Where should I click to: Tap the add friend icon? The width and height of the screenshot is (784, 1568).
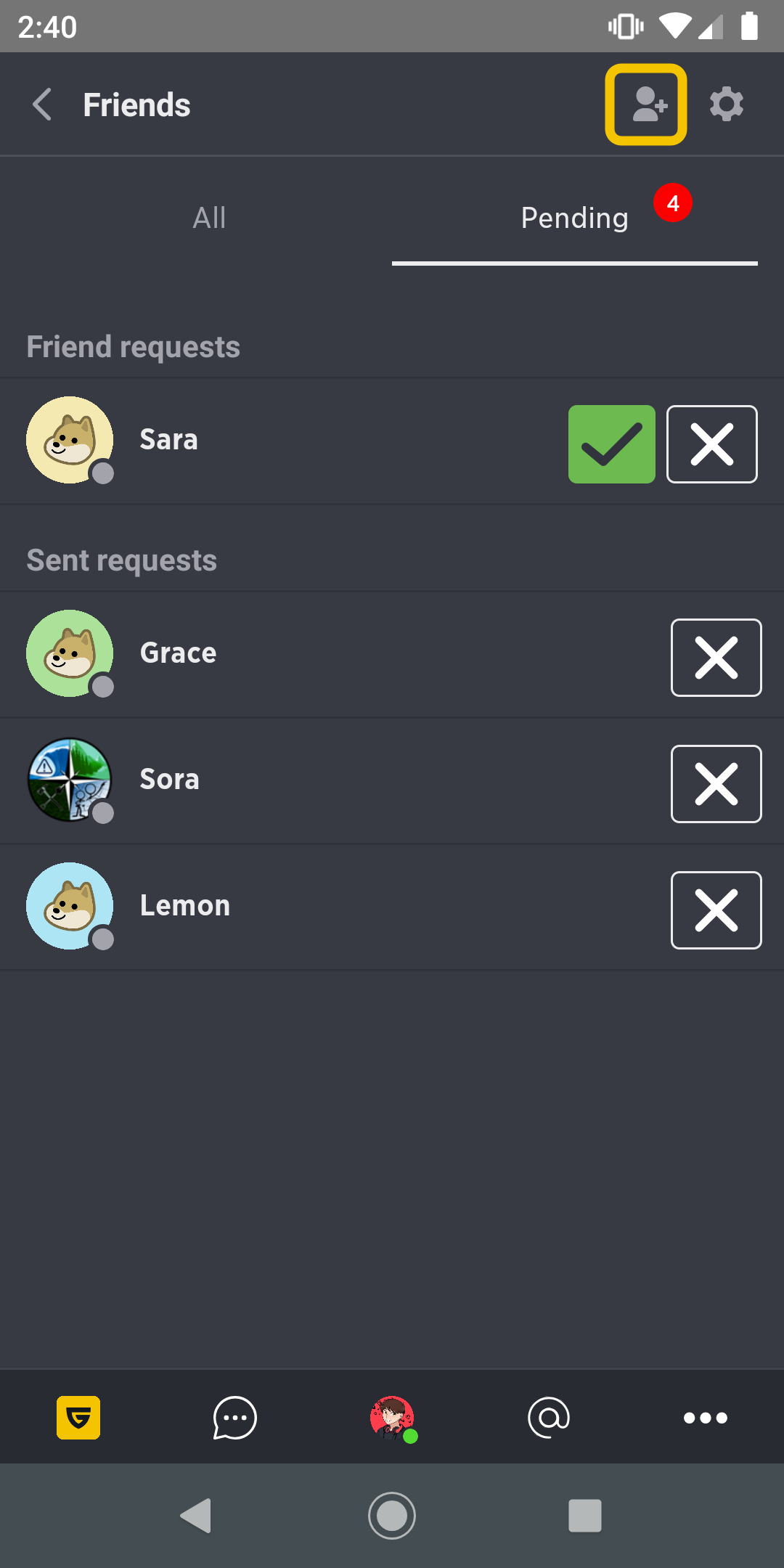pos(646,105)
